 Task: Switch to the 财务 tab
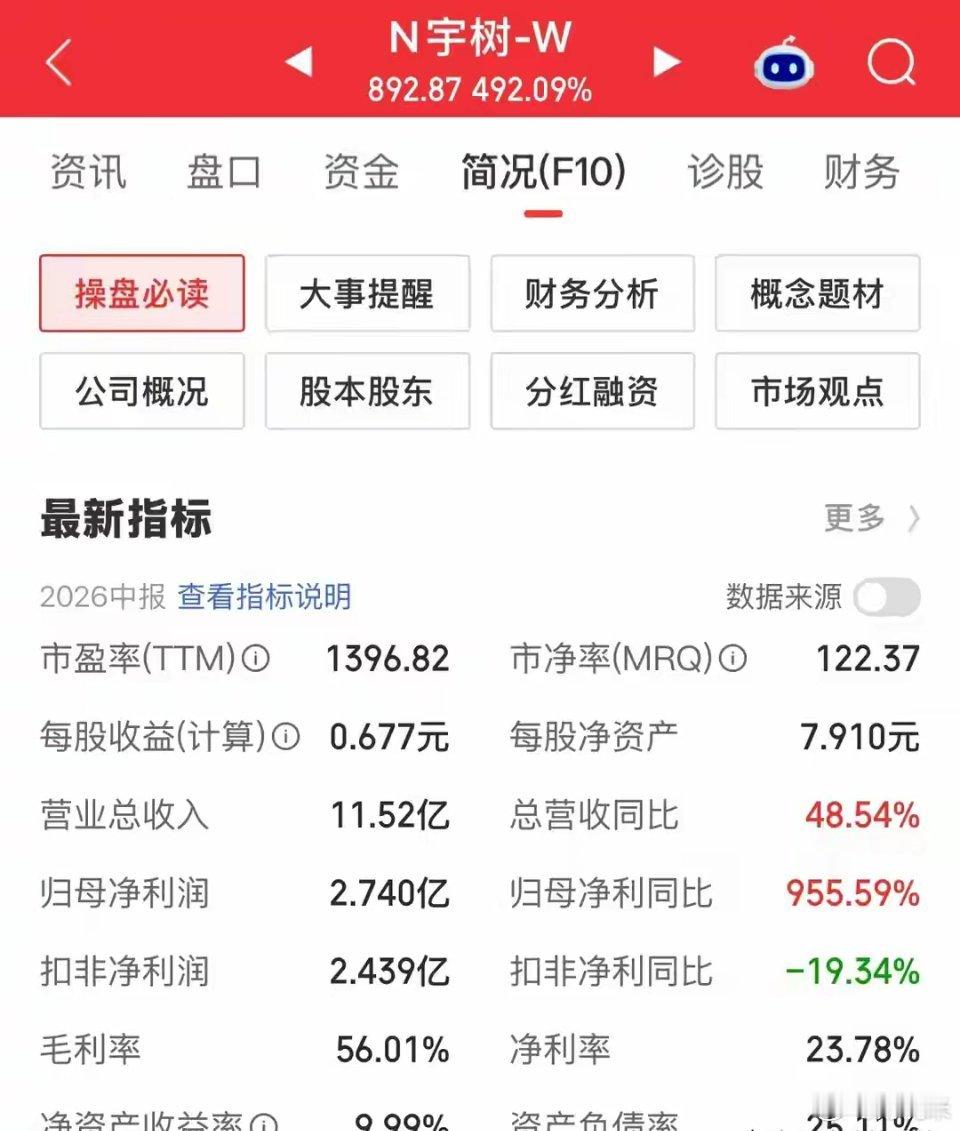861,172
